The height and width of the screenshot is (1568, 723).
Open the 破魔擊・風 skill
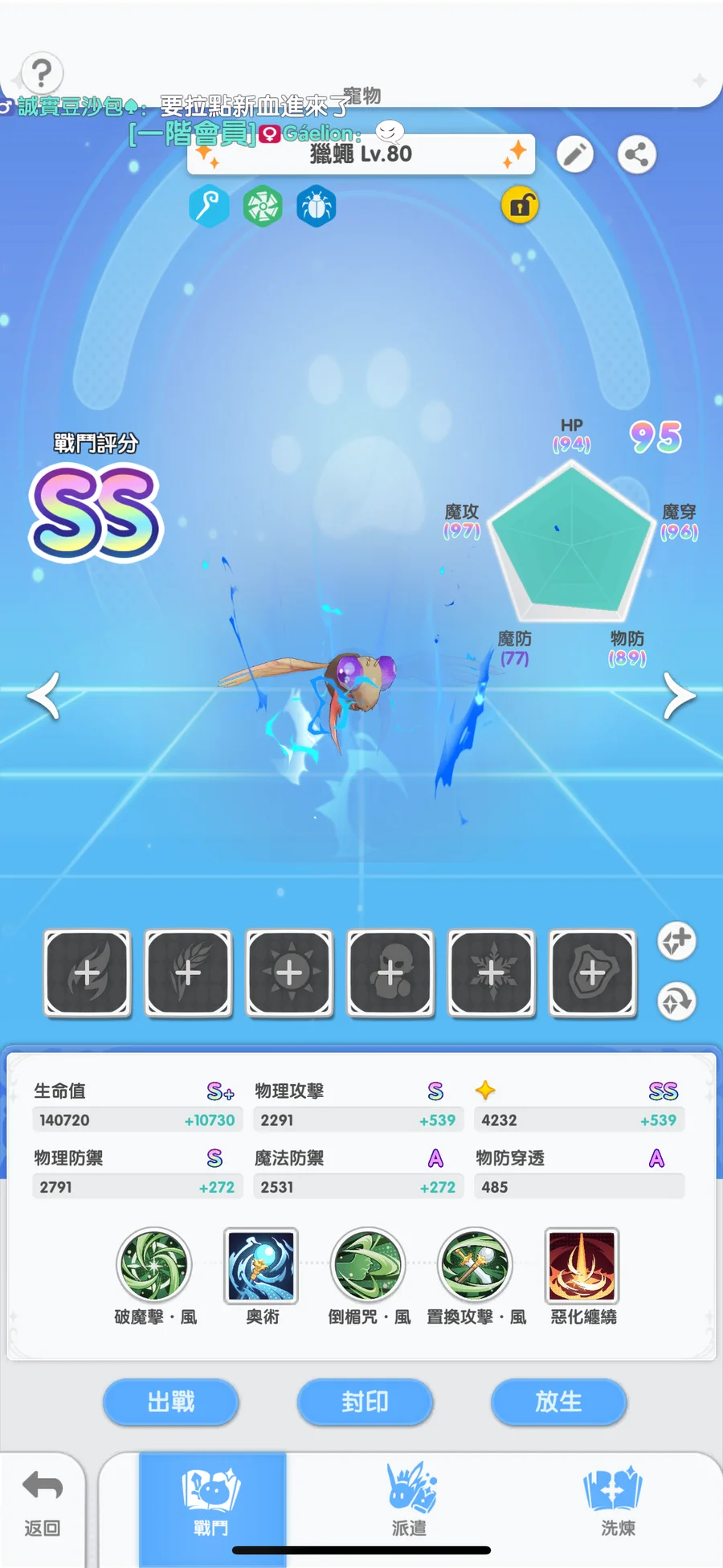coord(154,1265)
